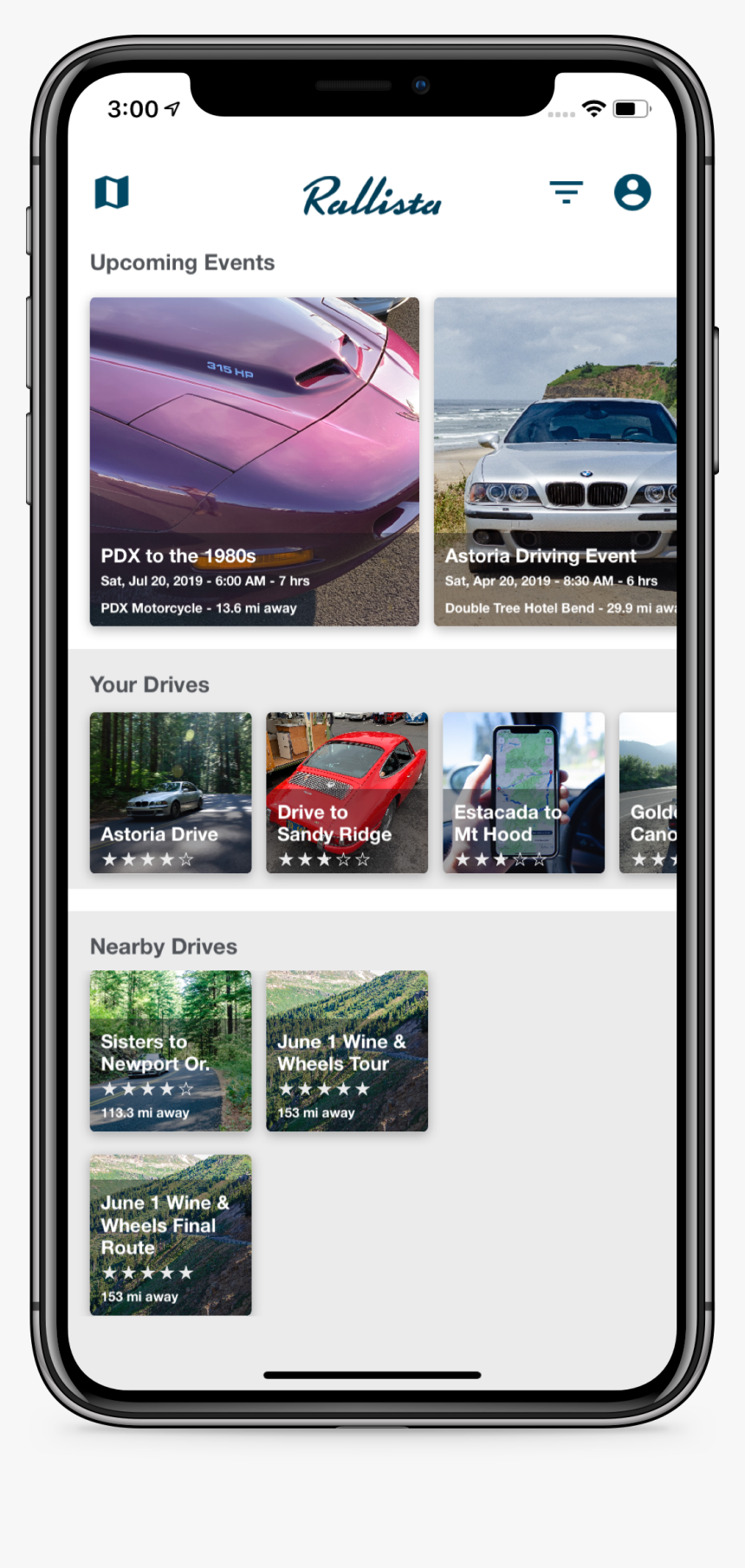
Task: Open June 1 Wine & Wheels Final Route
Action: pos(171,1234)
